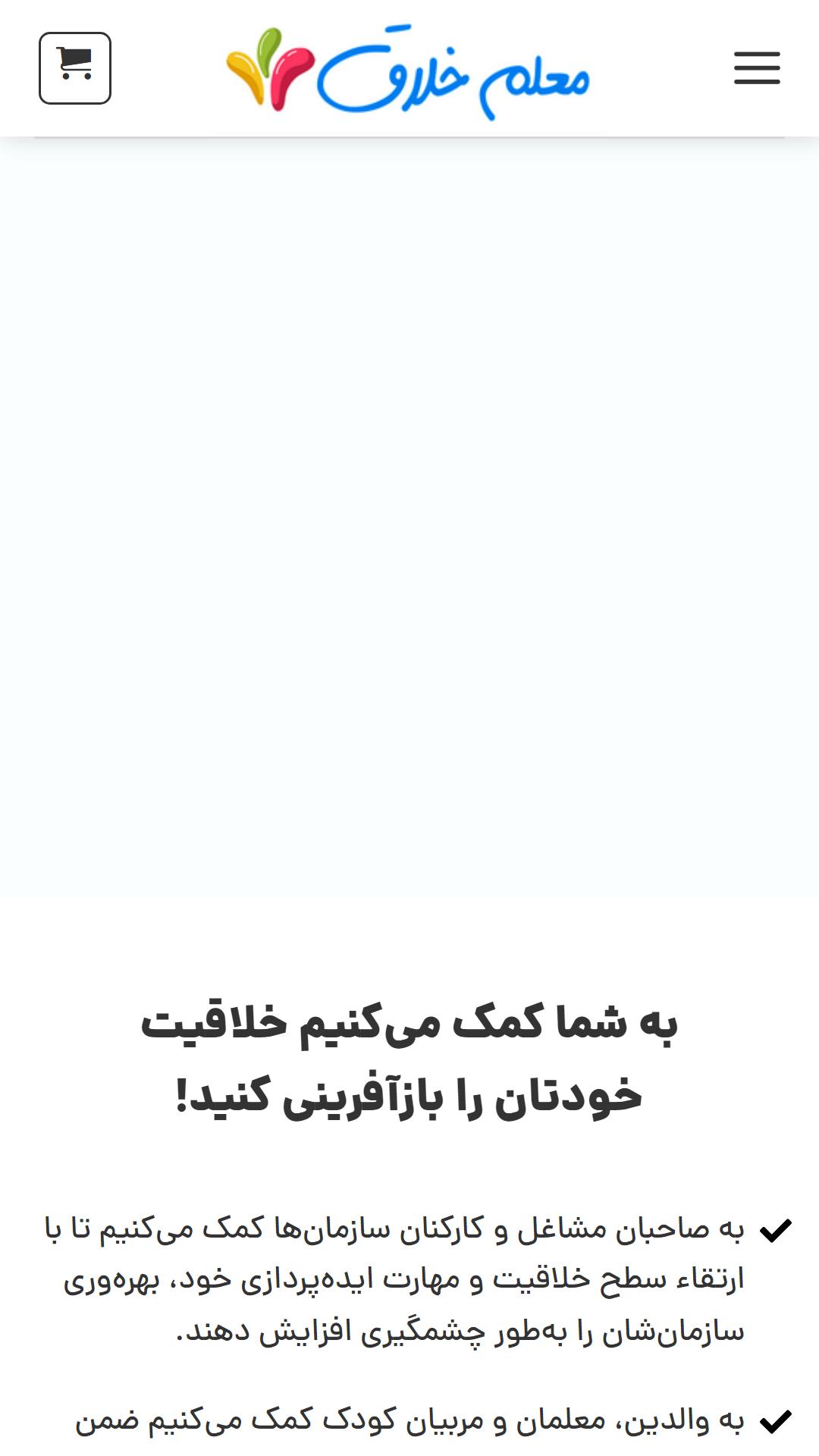Open the shopping cart
Image resolution: width=819 pixels, height=1456 pixels.
point(75,68)
